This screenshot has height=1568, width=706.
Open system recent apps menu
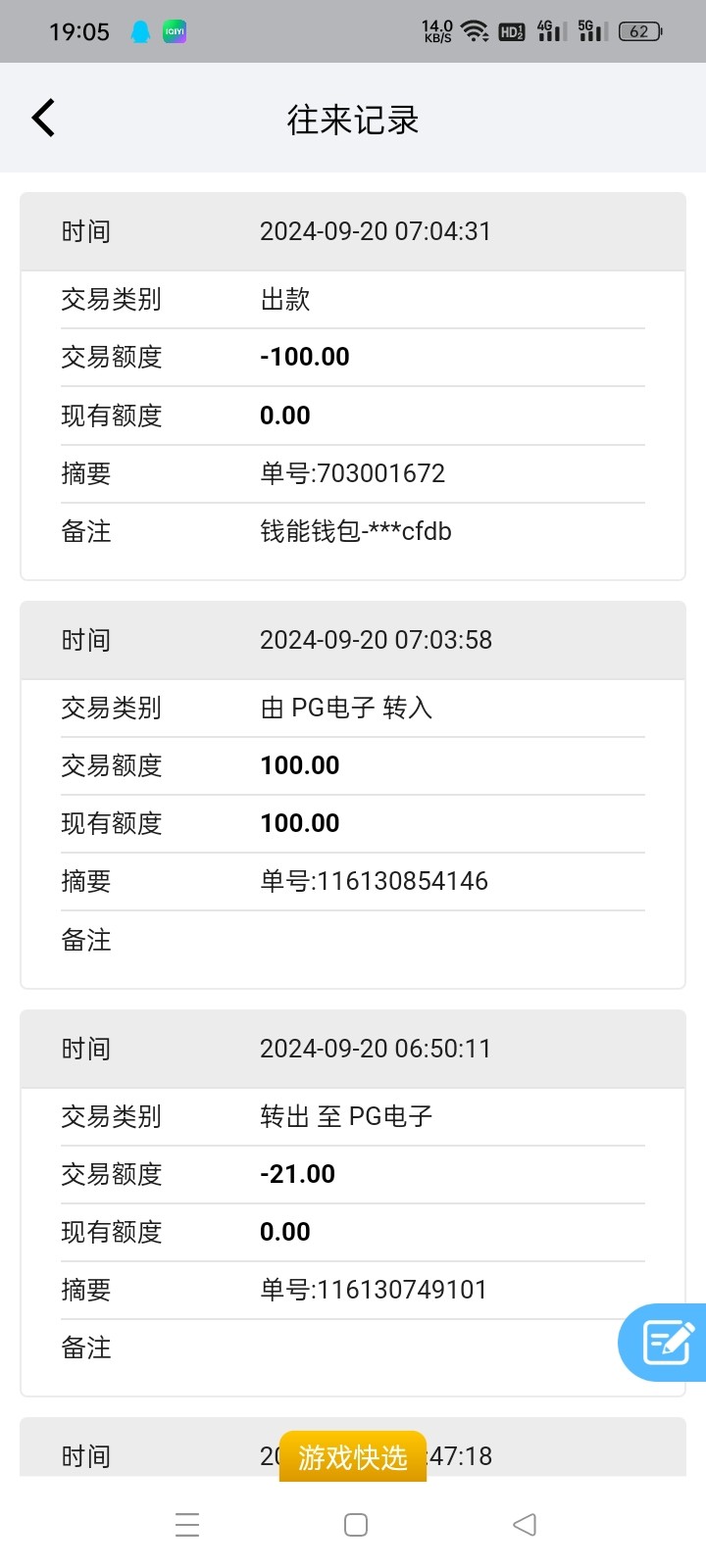click(187, 1524)
